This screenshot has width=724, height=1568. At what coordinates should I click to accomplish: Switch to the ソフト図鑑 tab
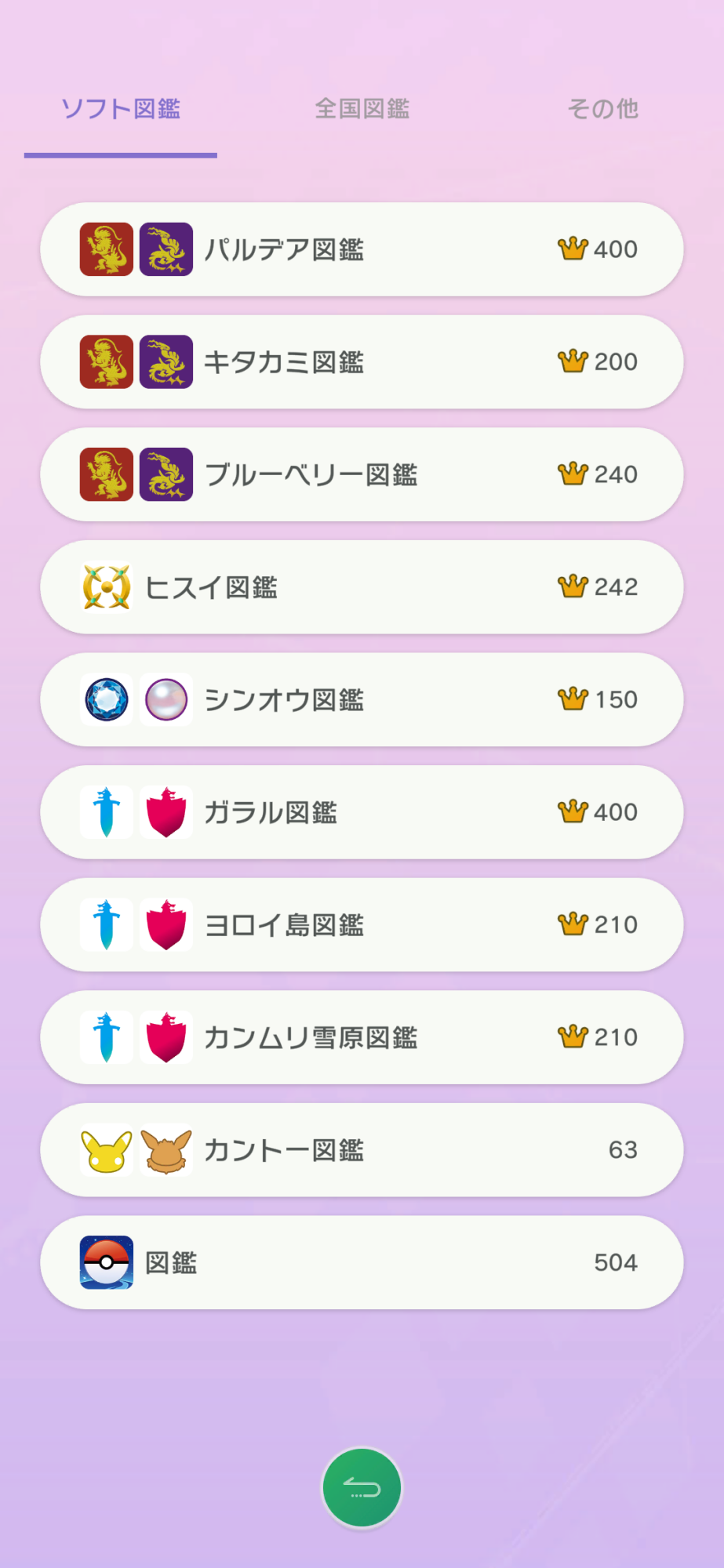pyautogui.click(x=121, y=109)
